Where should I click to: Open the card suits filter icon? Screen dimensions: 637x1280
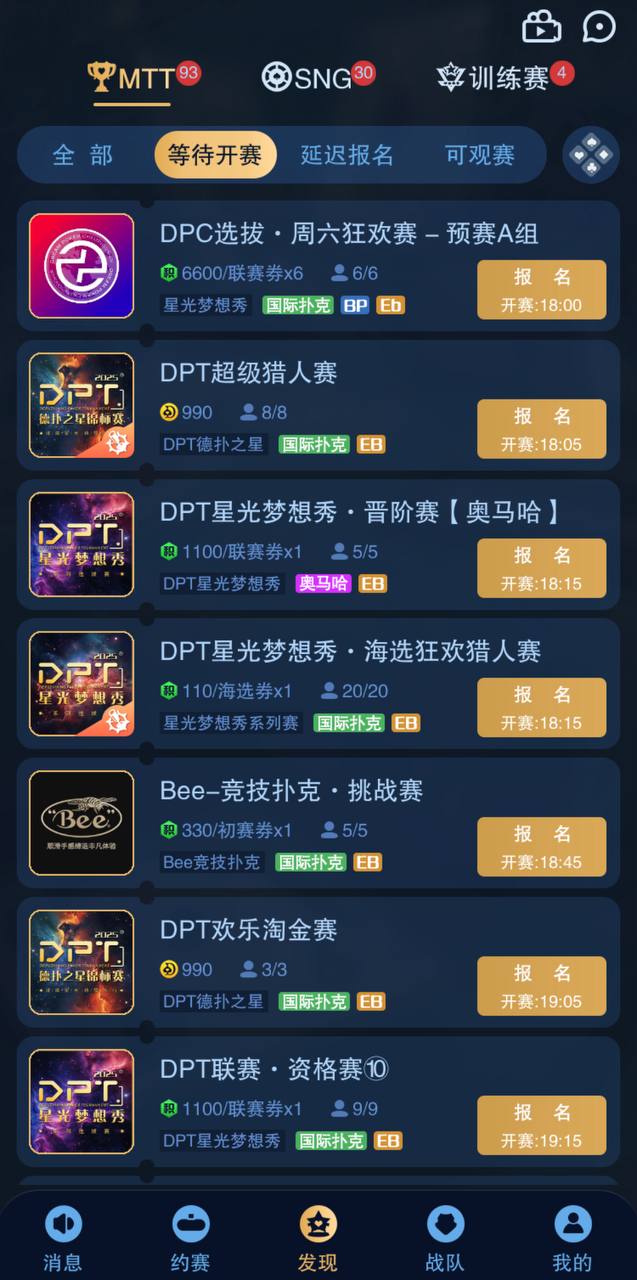(x=590, y=155)
